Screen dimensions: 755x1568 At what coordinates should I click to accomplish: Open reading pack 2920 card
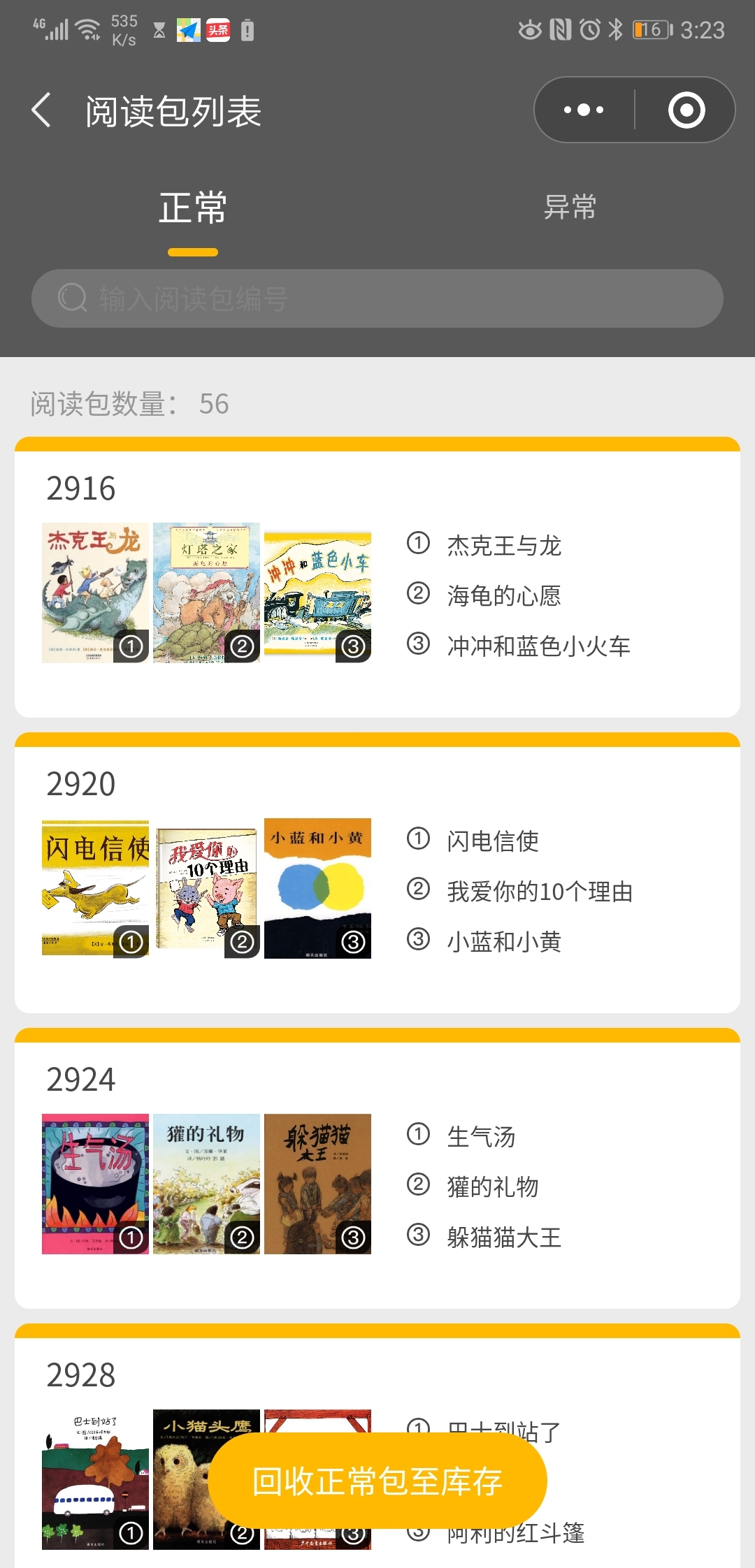pos(377,784)
